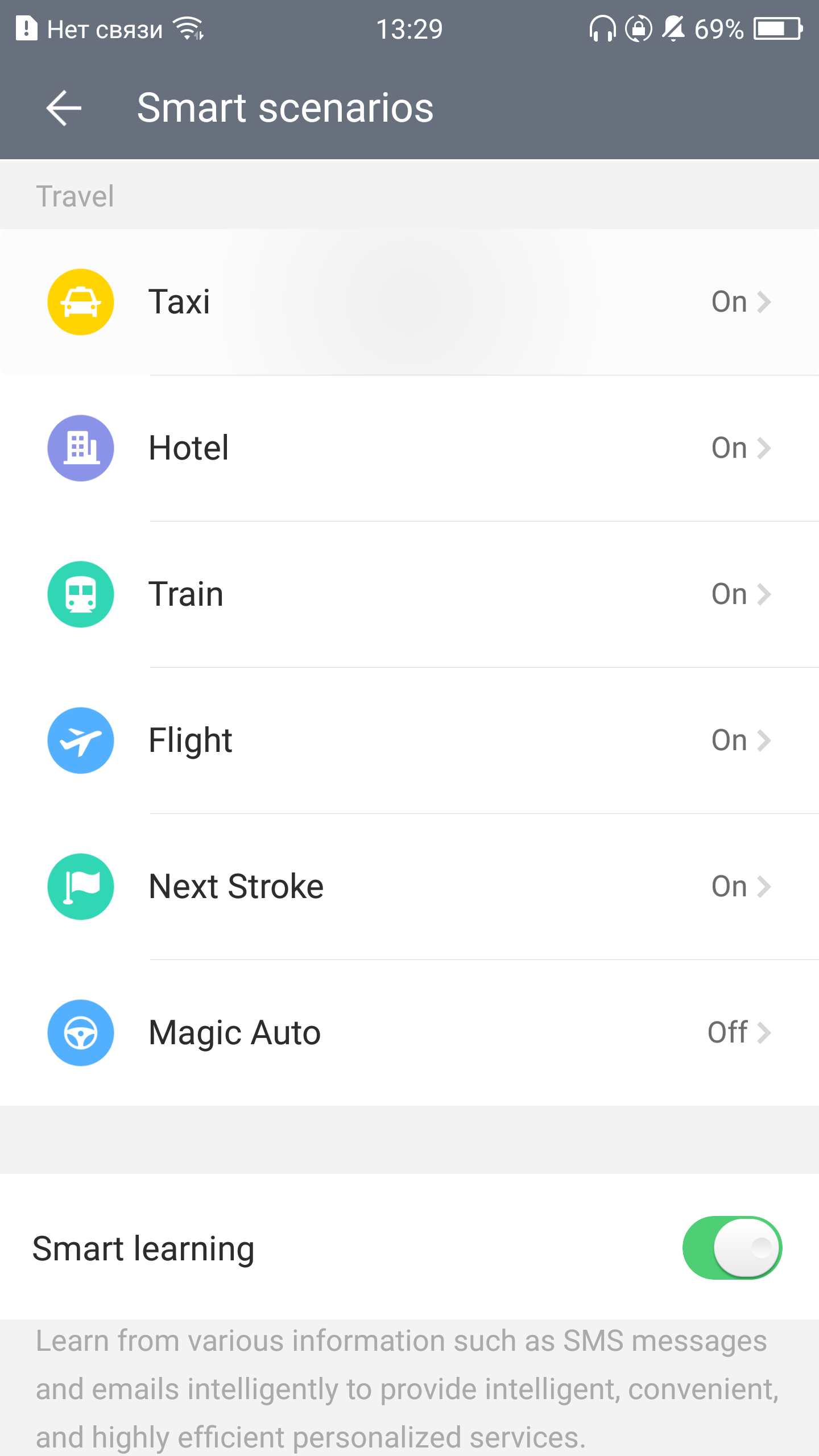The height and width of the screenshot is (1456, 819).
Task: Open the Taxi scenario settings
Action: coord(409,302)
